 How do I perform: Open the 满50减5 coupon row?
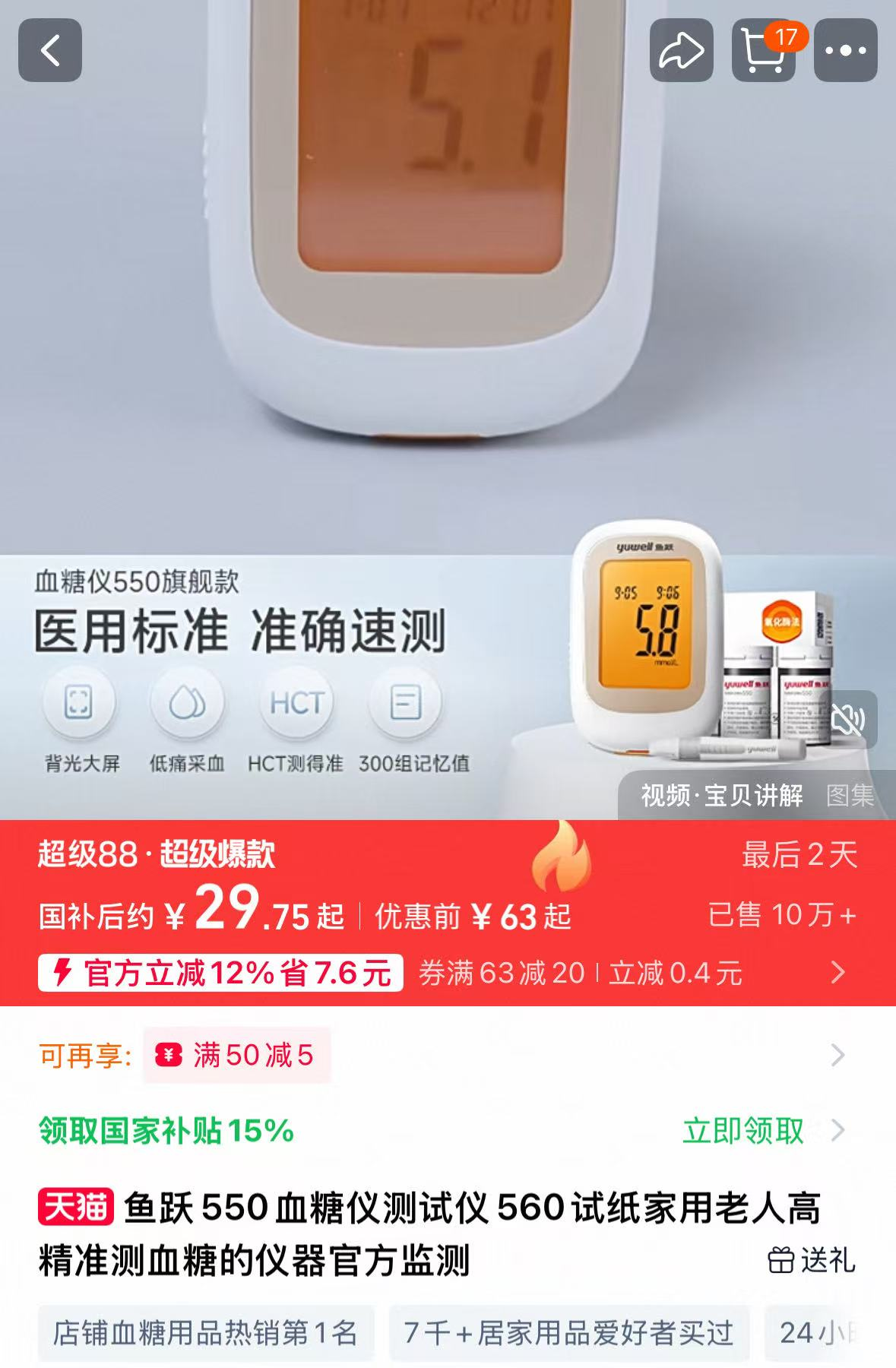coord(237,1055)
